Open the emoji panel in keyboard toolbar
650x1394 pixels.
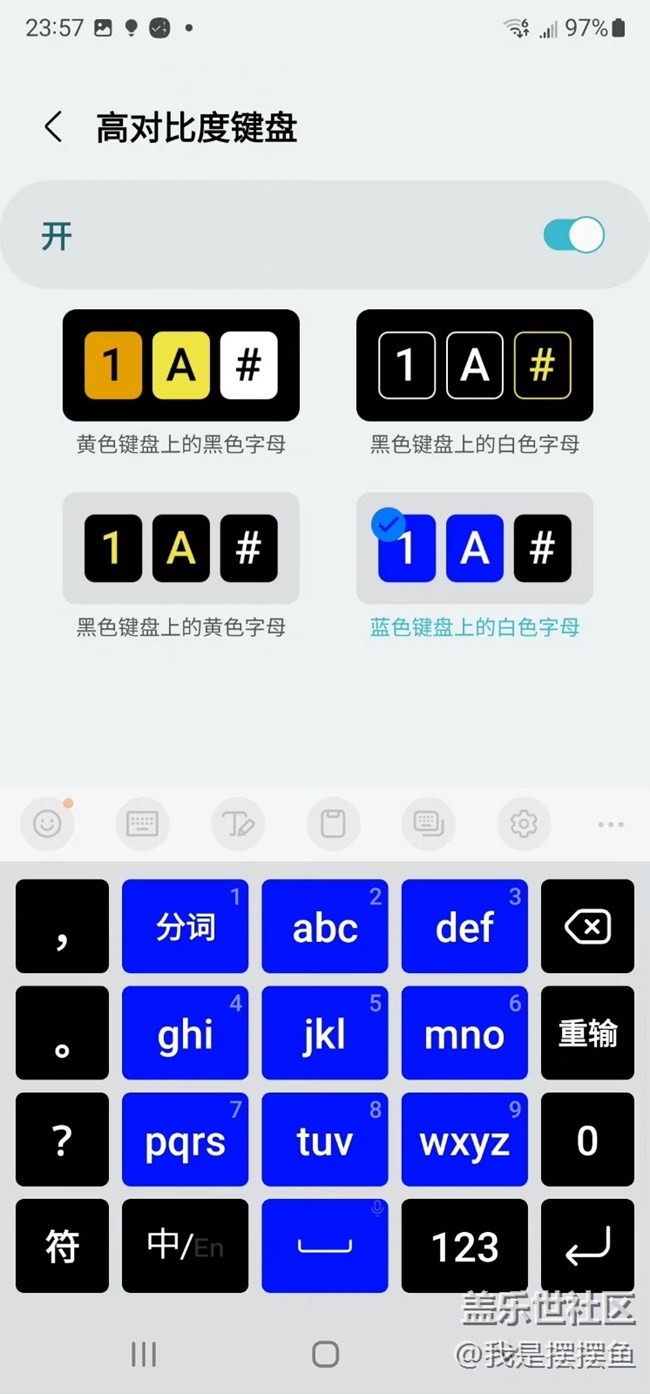[x=47, y=823]
